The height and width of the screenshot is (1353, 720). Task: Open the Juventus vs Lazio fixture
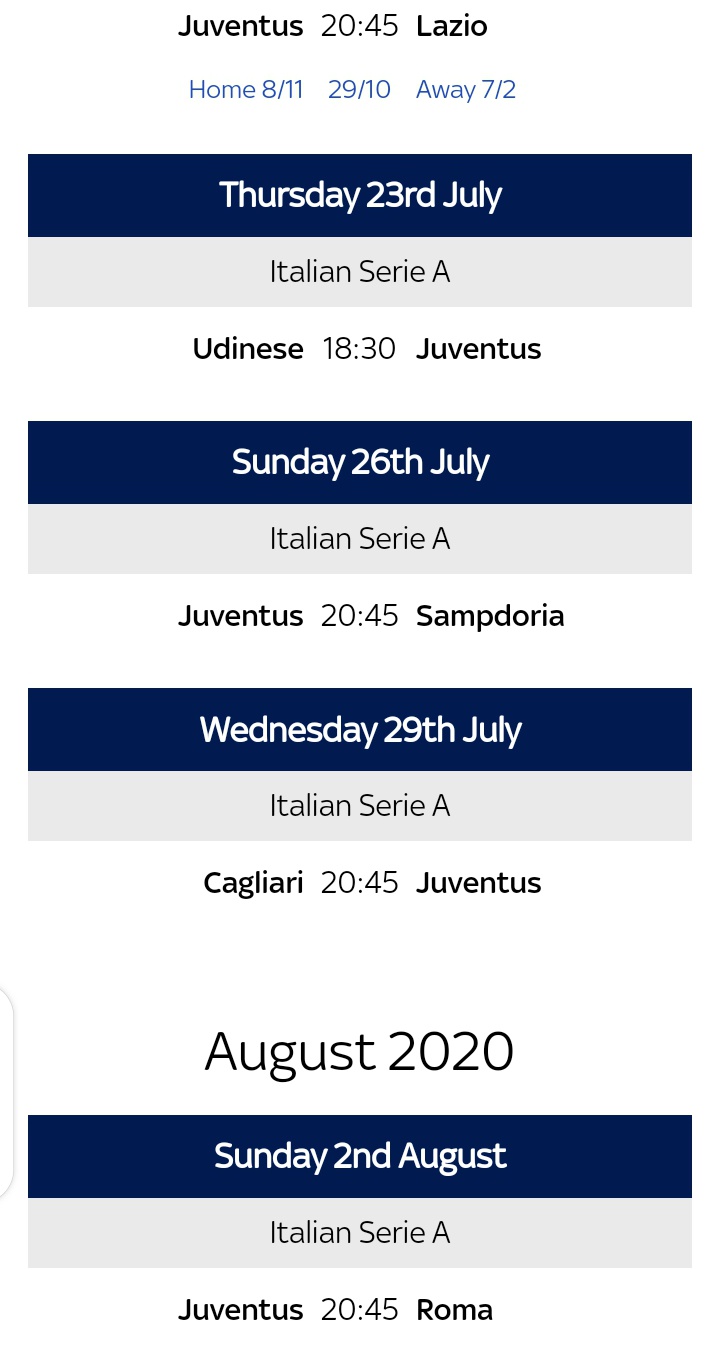359,26
